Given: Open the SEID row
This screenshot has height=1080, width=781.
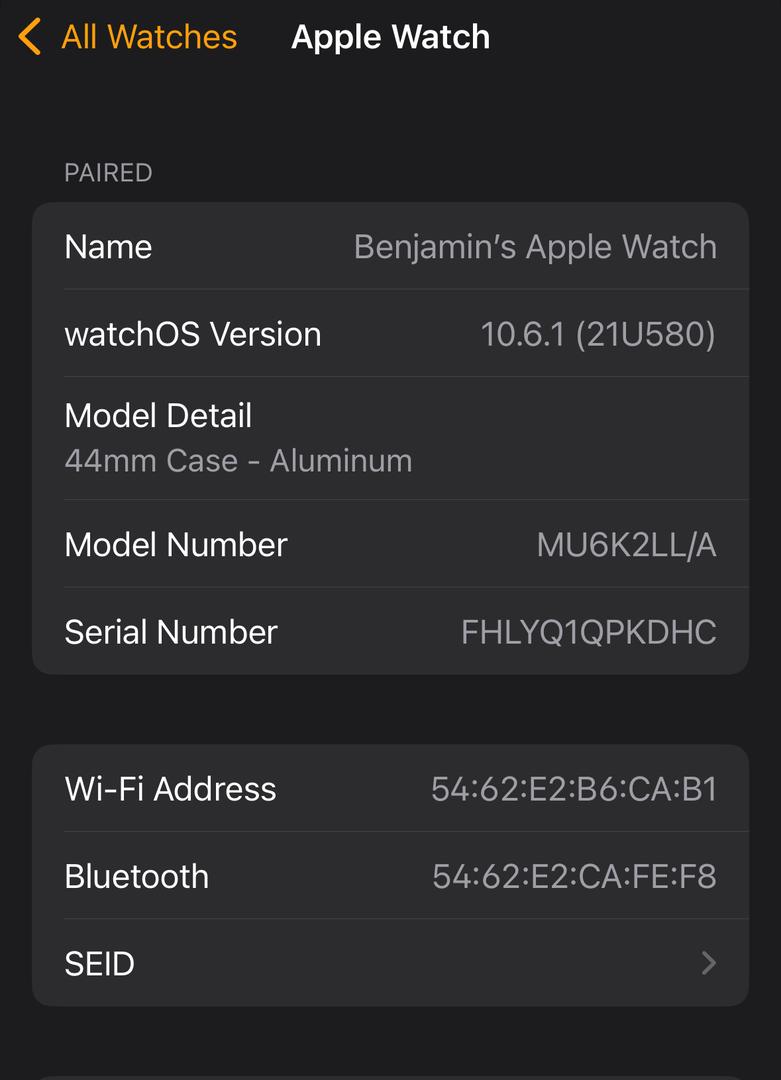Looking at the screenshot, I should pyautogui.click(x=390, y=963).
